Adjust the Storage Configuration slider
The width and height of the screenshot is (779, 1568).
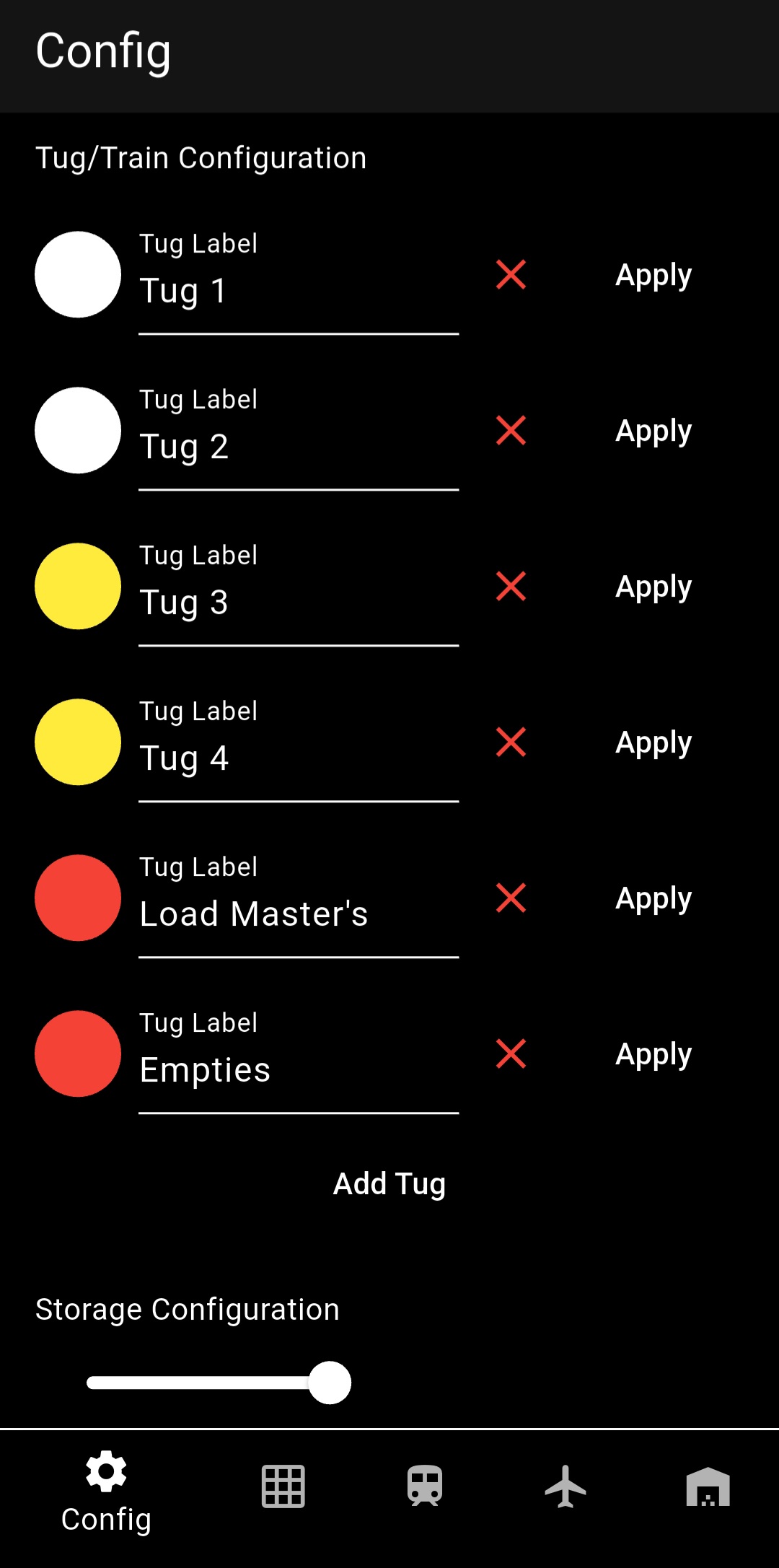(x=330, y=1383)
